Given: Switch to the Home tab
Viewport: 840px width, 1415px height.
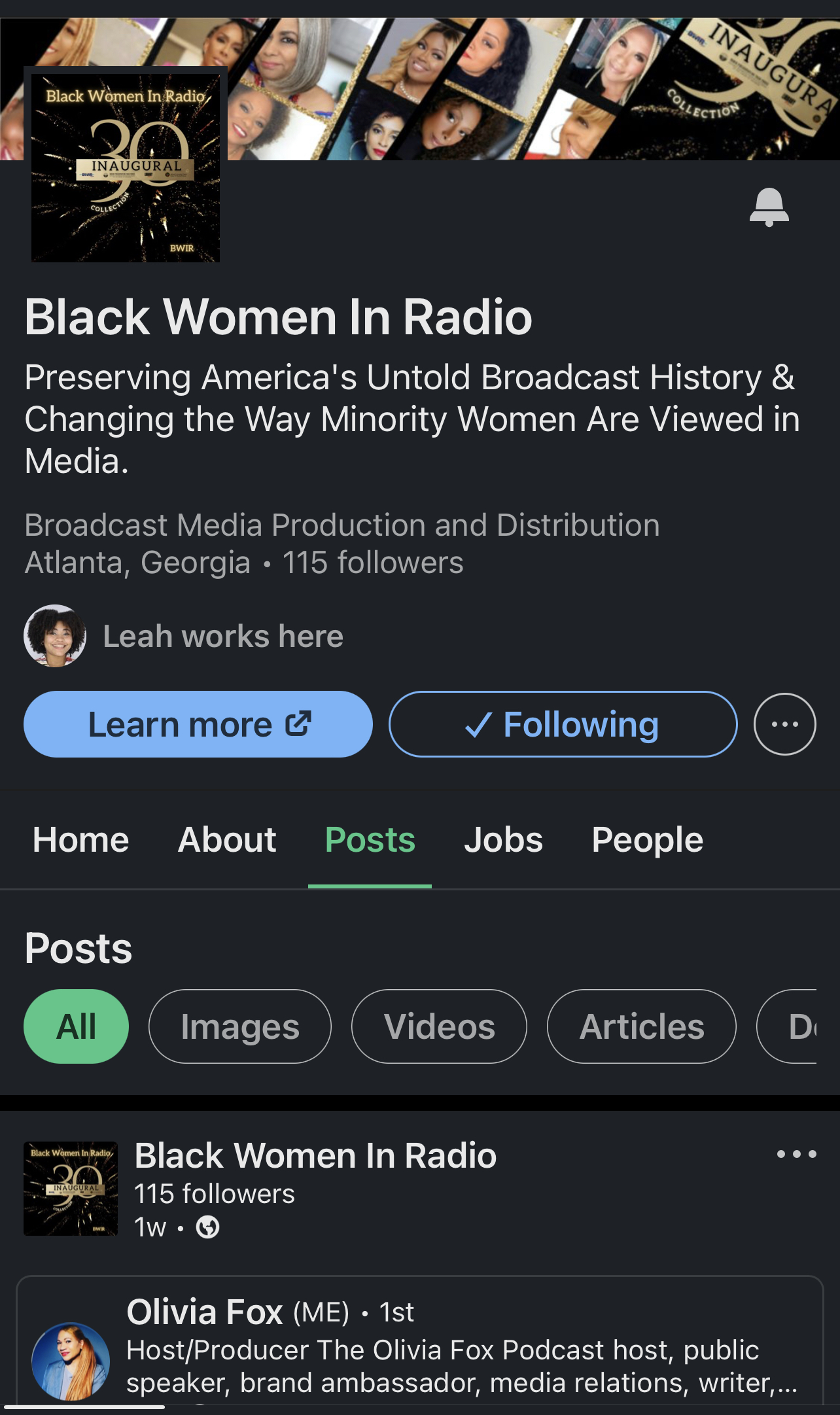Looking at the screenshot, I should [81, 840].
